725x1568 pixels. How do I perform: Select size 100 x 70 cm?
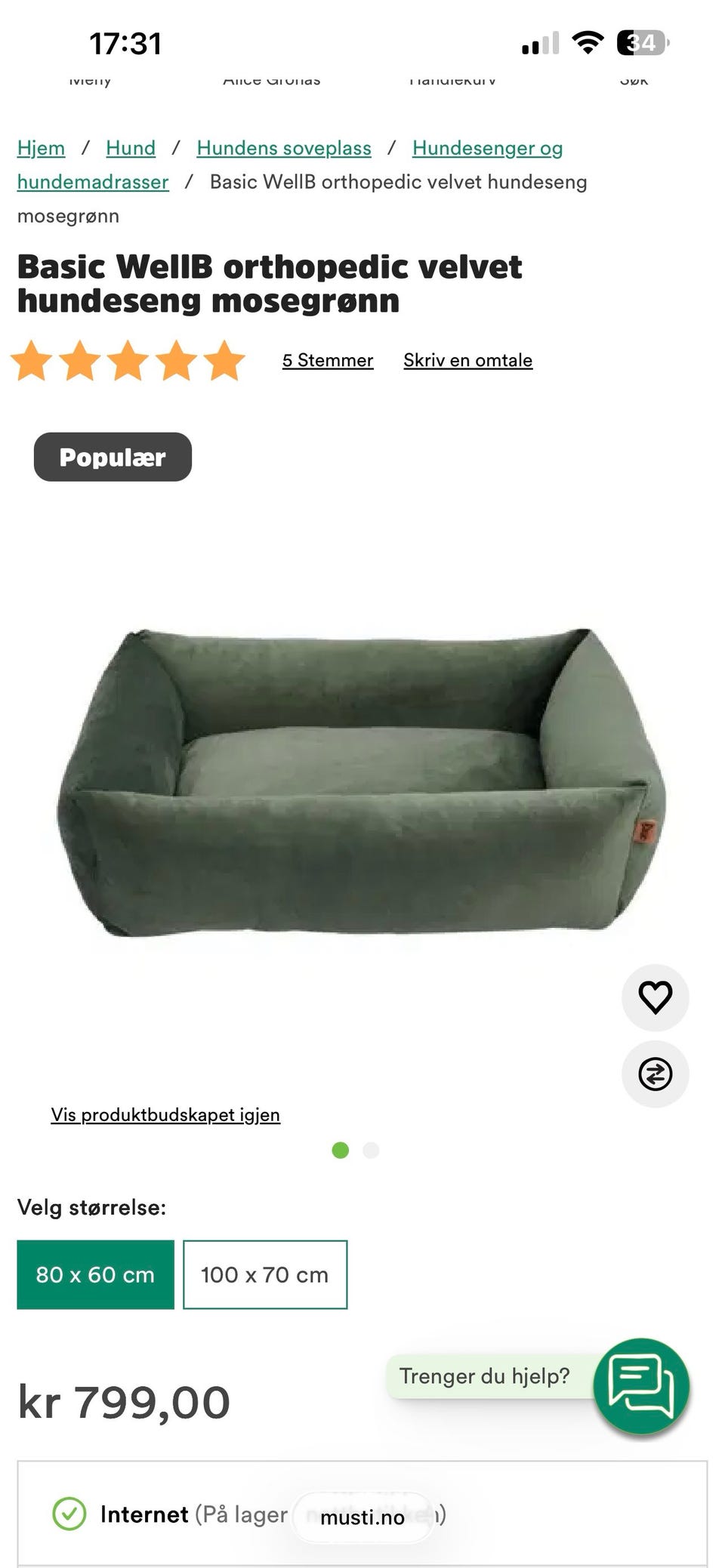pyautogui.click(x=265, y=1274)
